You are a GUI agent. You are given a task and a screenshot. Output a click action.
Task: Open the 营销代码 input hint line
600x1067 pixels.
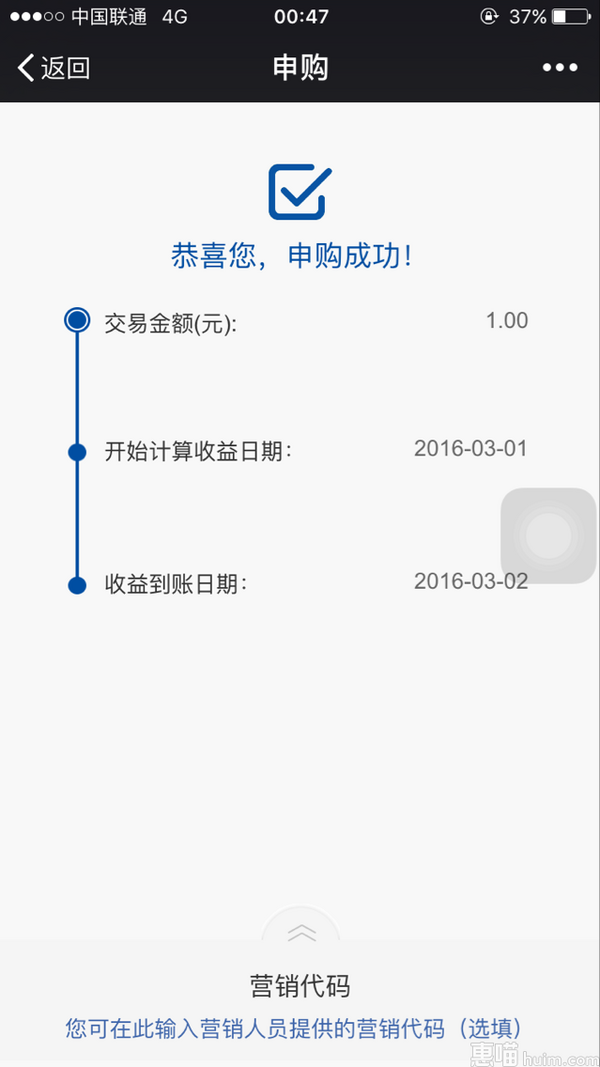(293, 1028)
